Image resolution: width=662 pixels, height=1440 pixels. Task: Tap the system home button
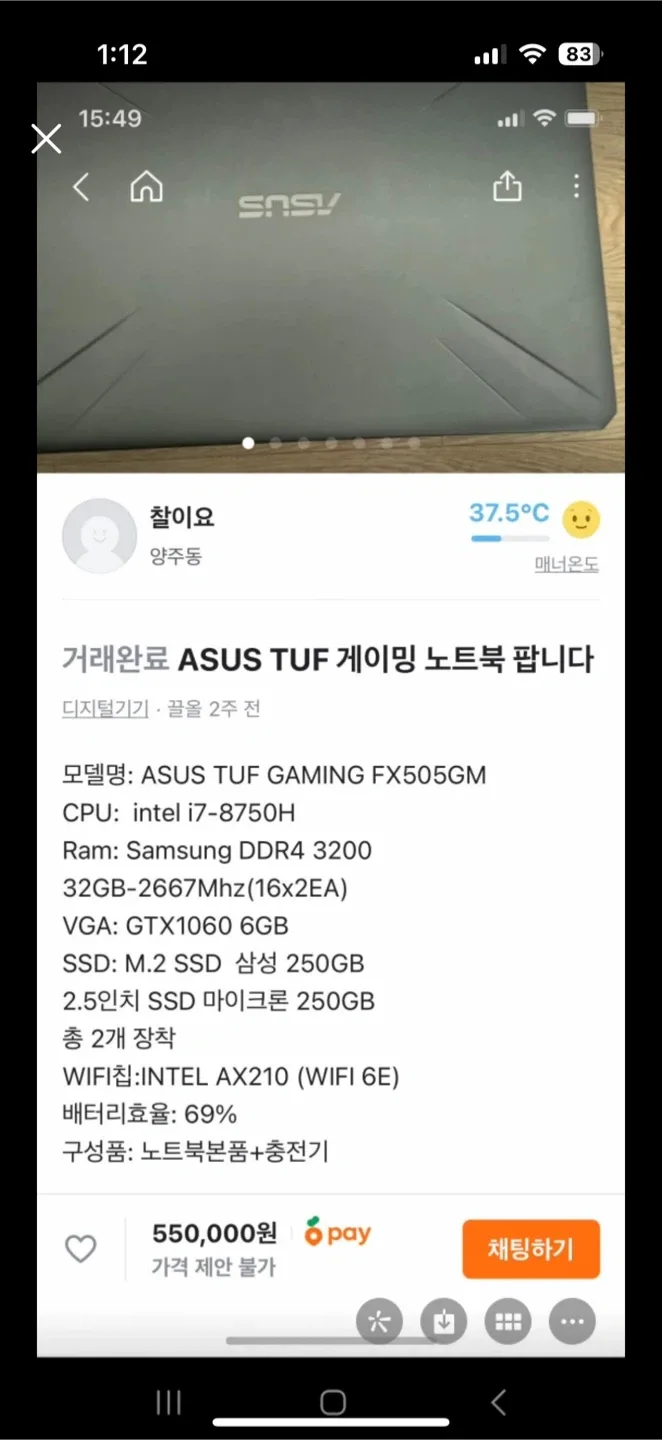[x=333, y=1402]
